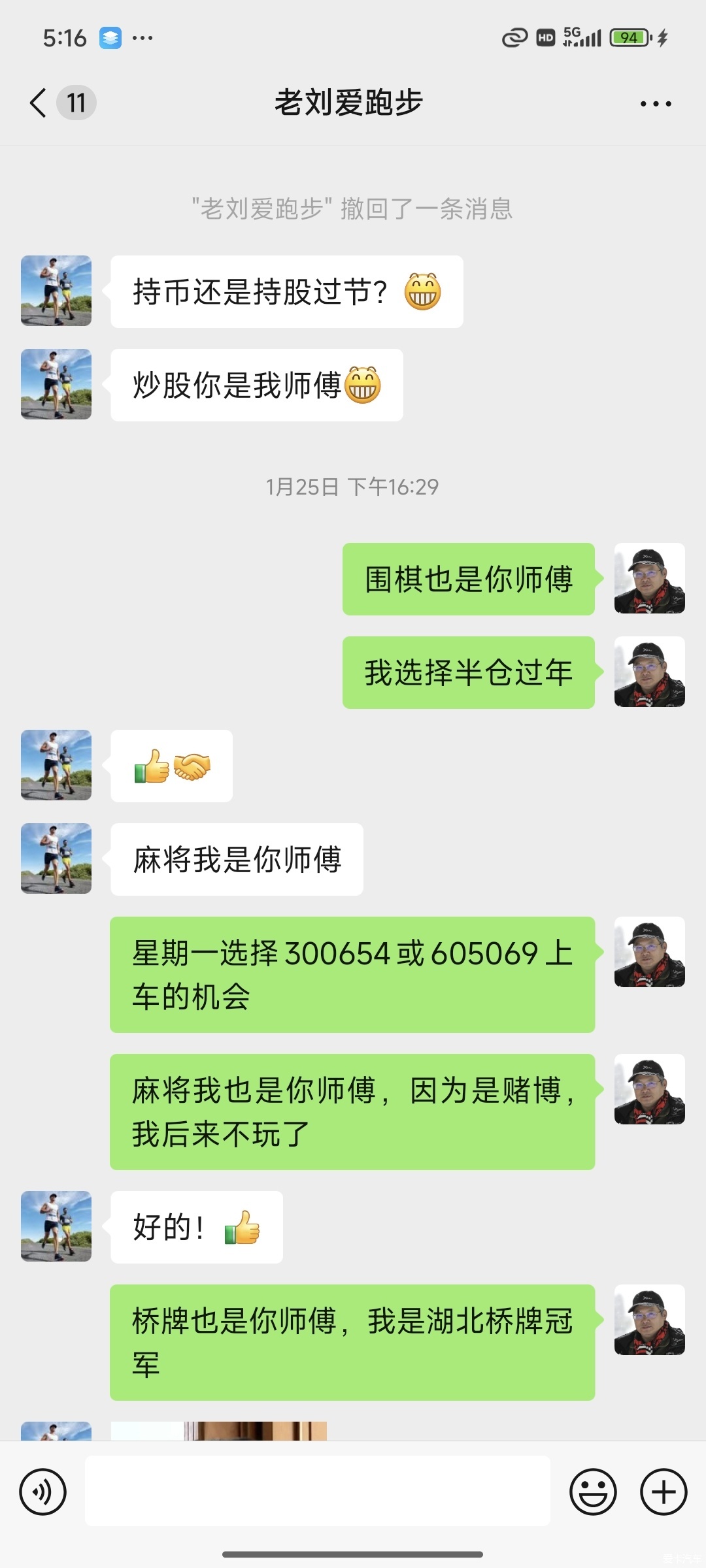Switch to voice message input
This screenshot has height=1568, width=706.
pos(43,1492)
